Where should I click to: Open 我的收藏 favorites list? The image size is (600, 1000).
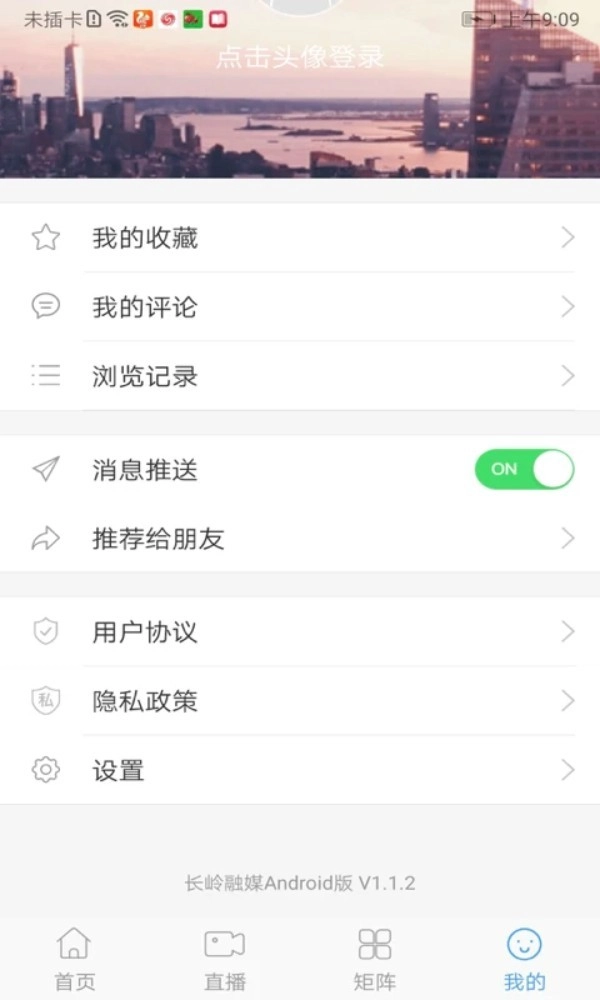[300, 238]
